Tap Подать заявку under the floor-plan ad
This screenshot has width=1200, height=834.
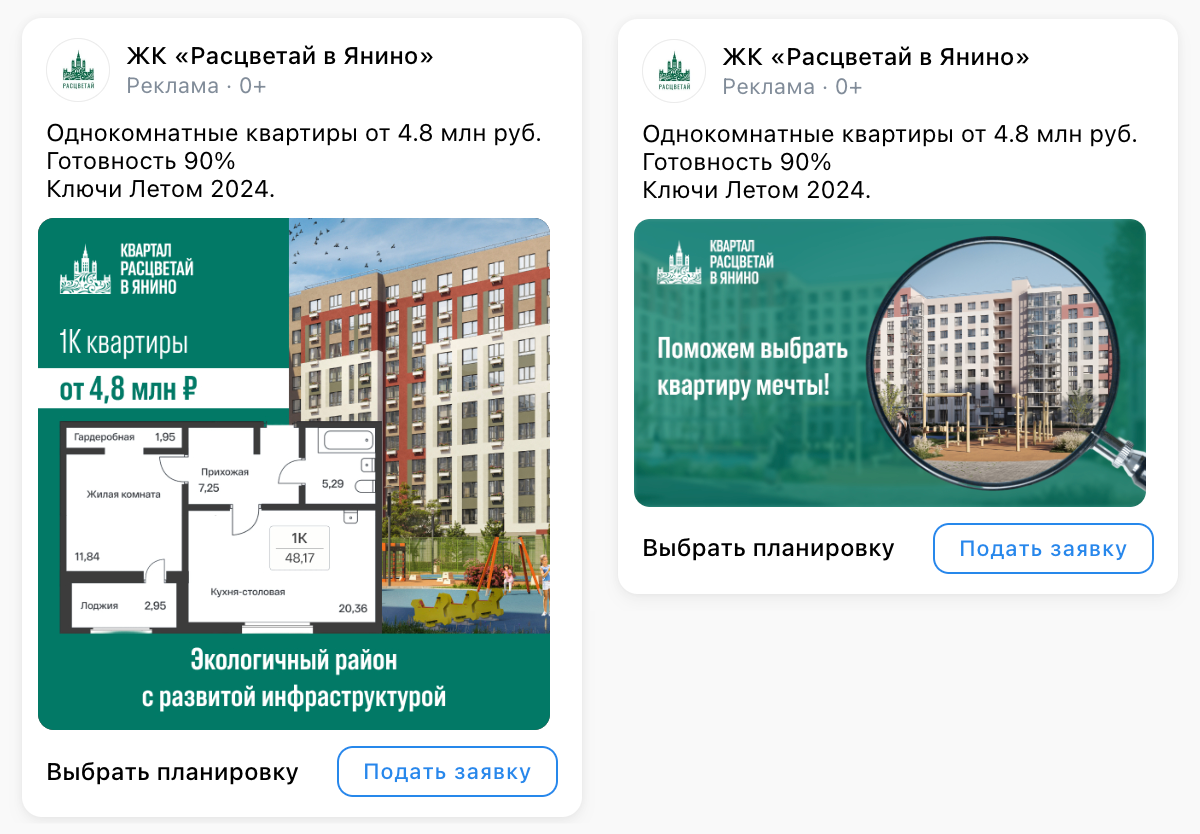point(447,772)
